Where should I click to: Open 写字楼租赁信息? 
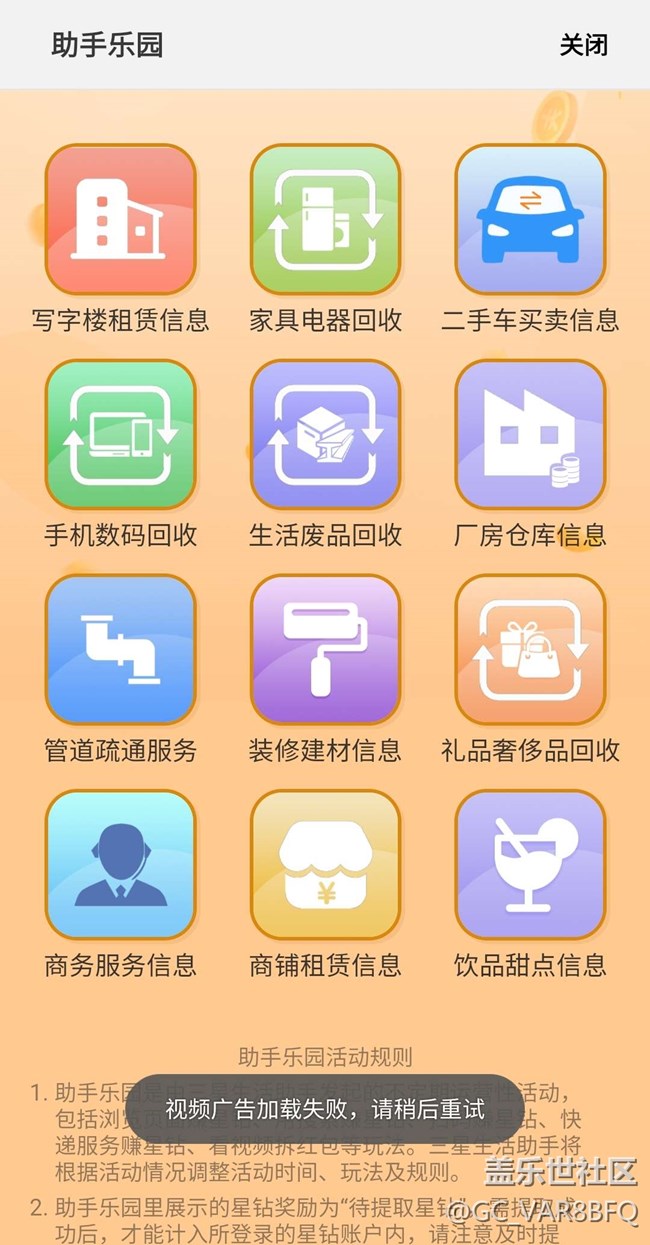pyautogui.click(x=120, y=220)
